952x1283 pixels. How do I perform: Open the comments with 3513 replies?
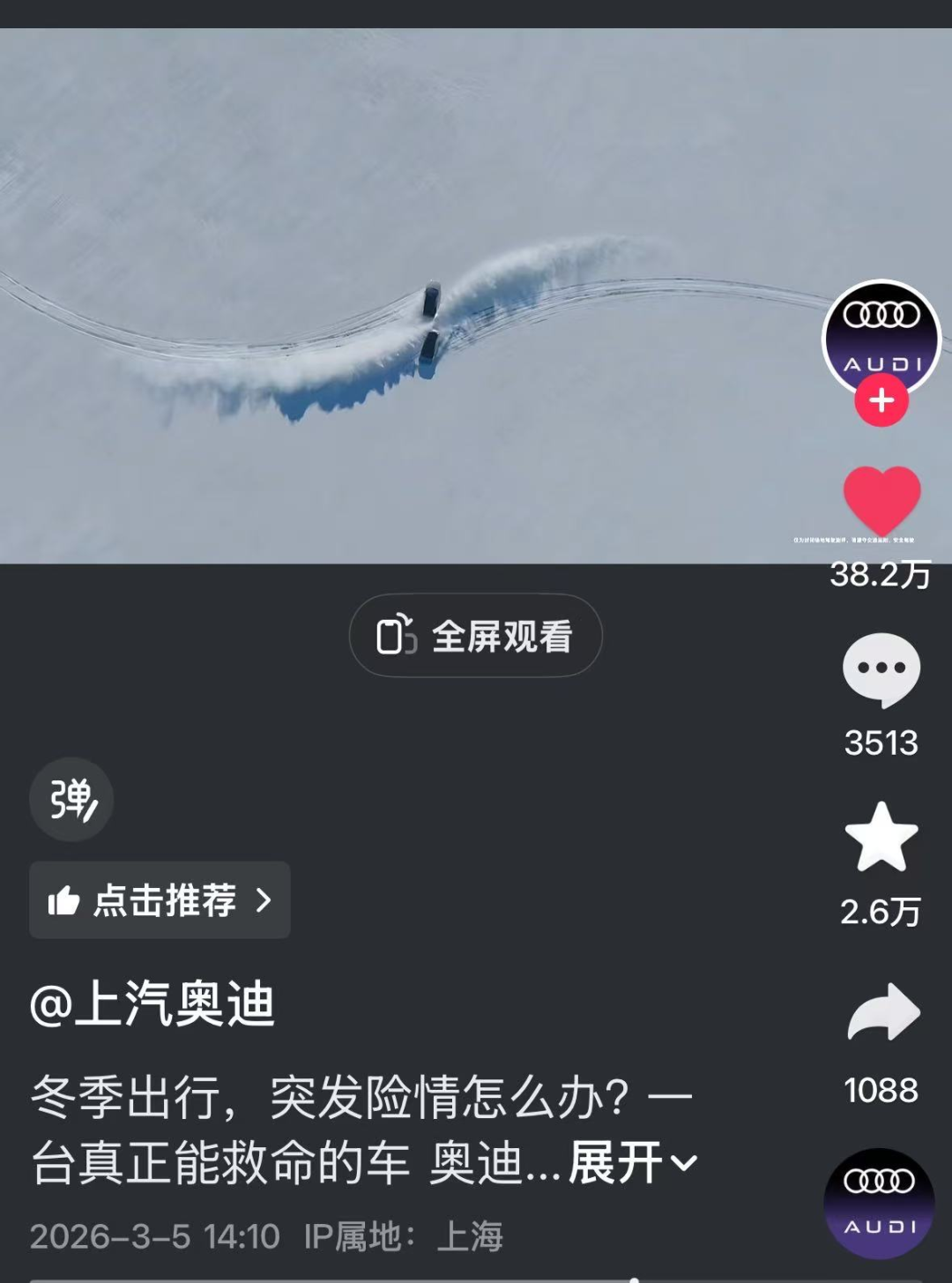[881, 670]
